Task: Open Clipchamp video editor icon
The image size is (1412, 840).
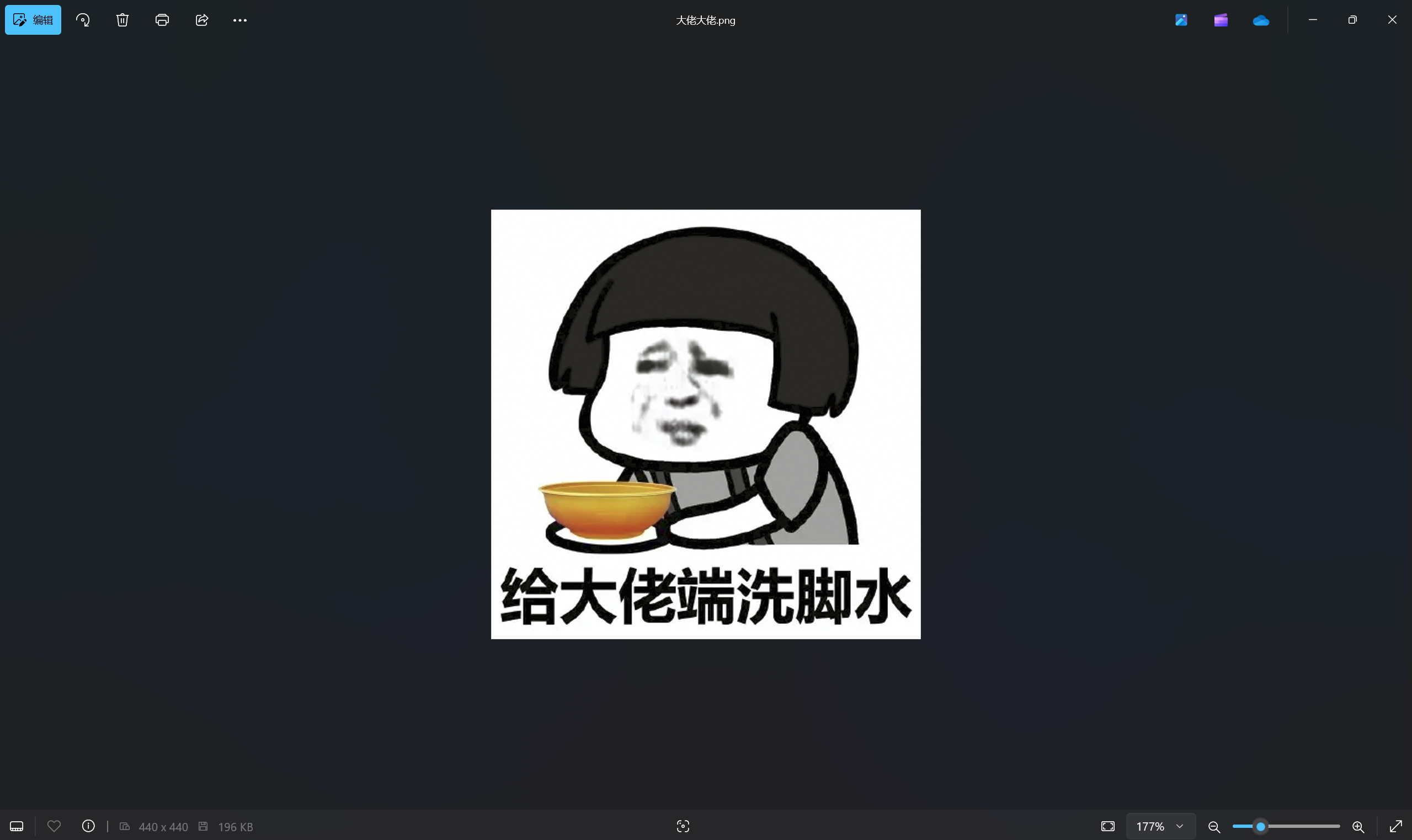Action: click(1221, 20)
